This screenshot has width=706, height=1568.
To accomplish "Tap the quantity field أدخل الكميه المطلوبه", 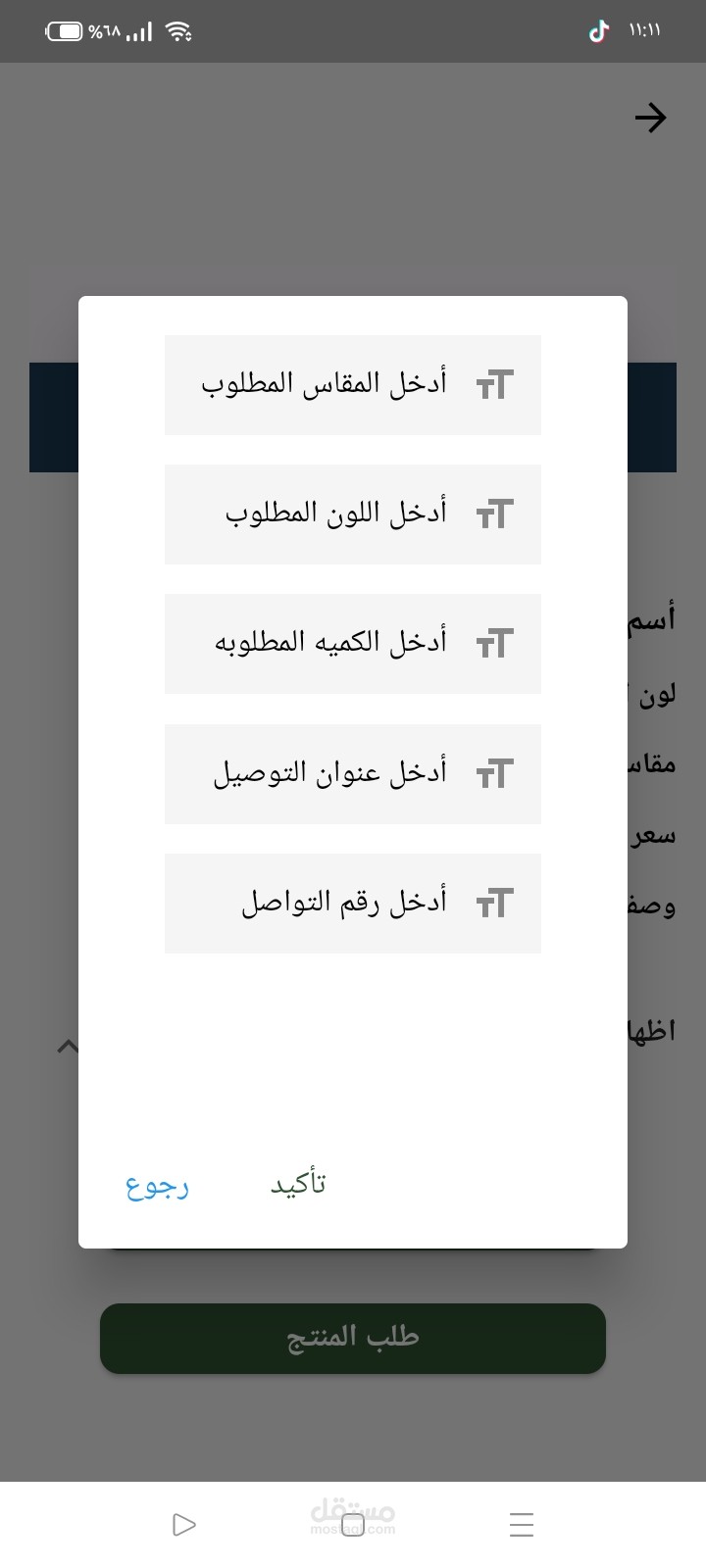I will click(x=353, y=643).
